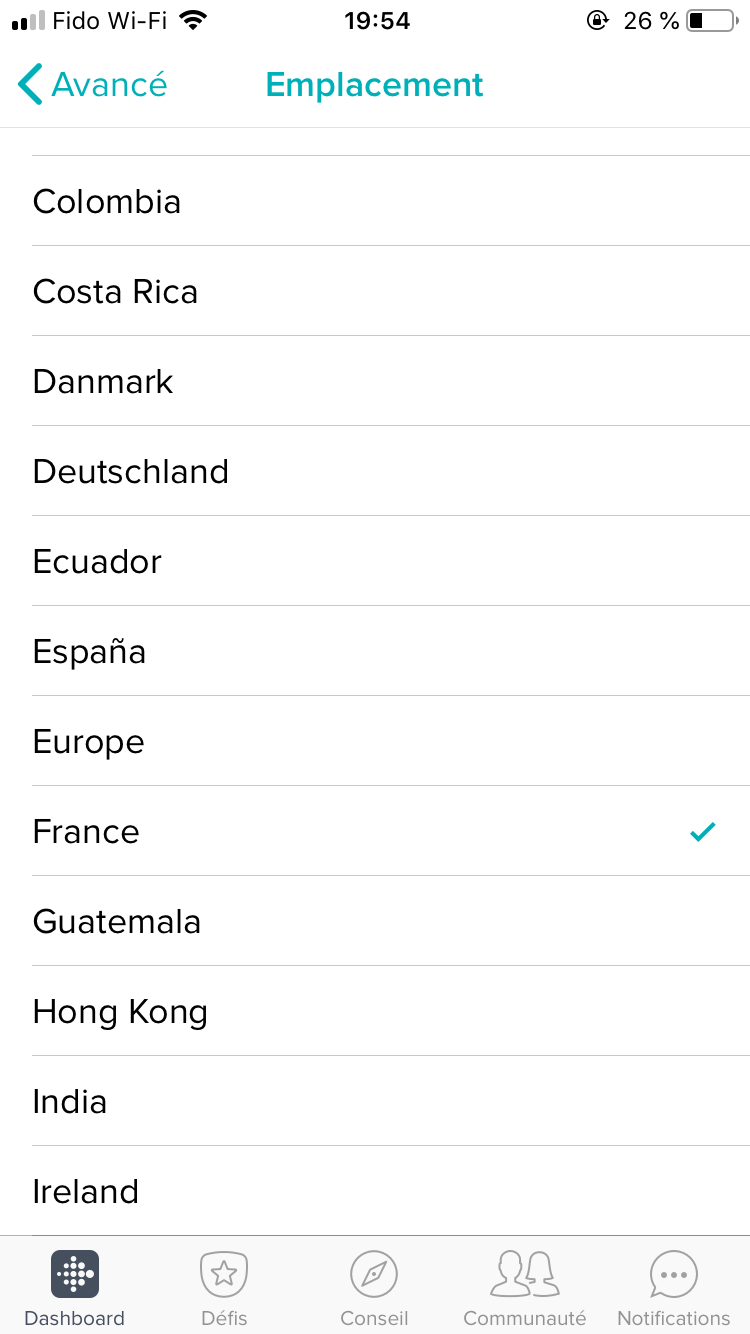Viewport: 750px width, 1334px height.
Task: Switch to the Conseil tab
Action: click(x=374, y=1288)
